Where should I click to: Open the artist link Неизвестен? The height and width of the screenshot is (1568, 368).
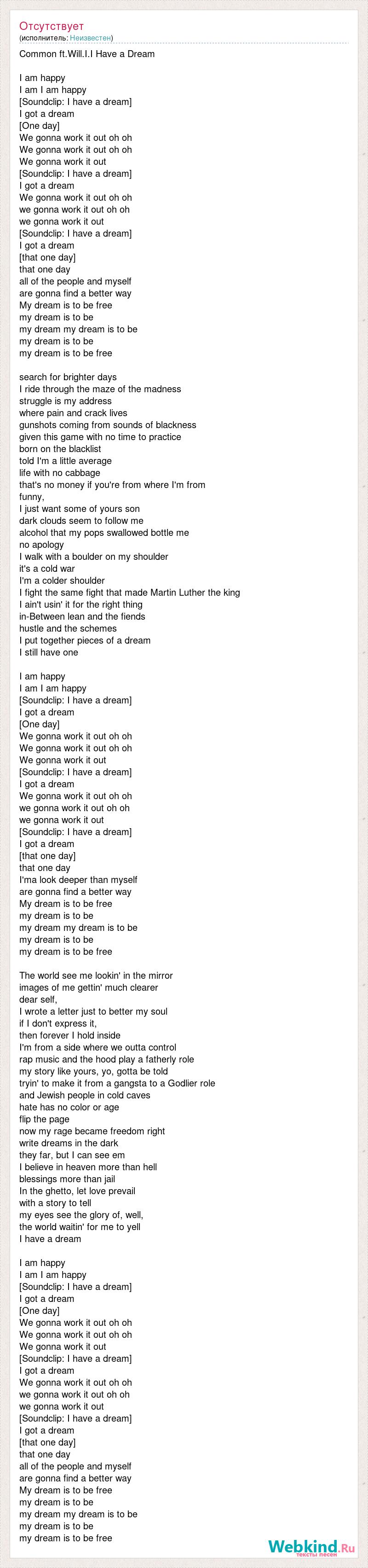click(x=90, y=38)
